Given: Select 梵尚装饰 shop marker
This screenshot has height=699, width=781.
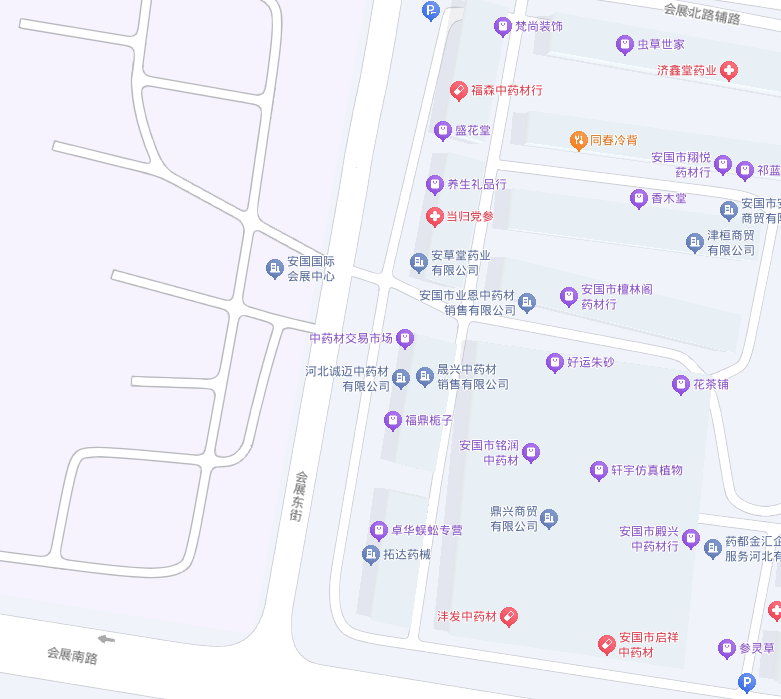Looking at the screenshot, I should click(503, 27).
